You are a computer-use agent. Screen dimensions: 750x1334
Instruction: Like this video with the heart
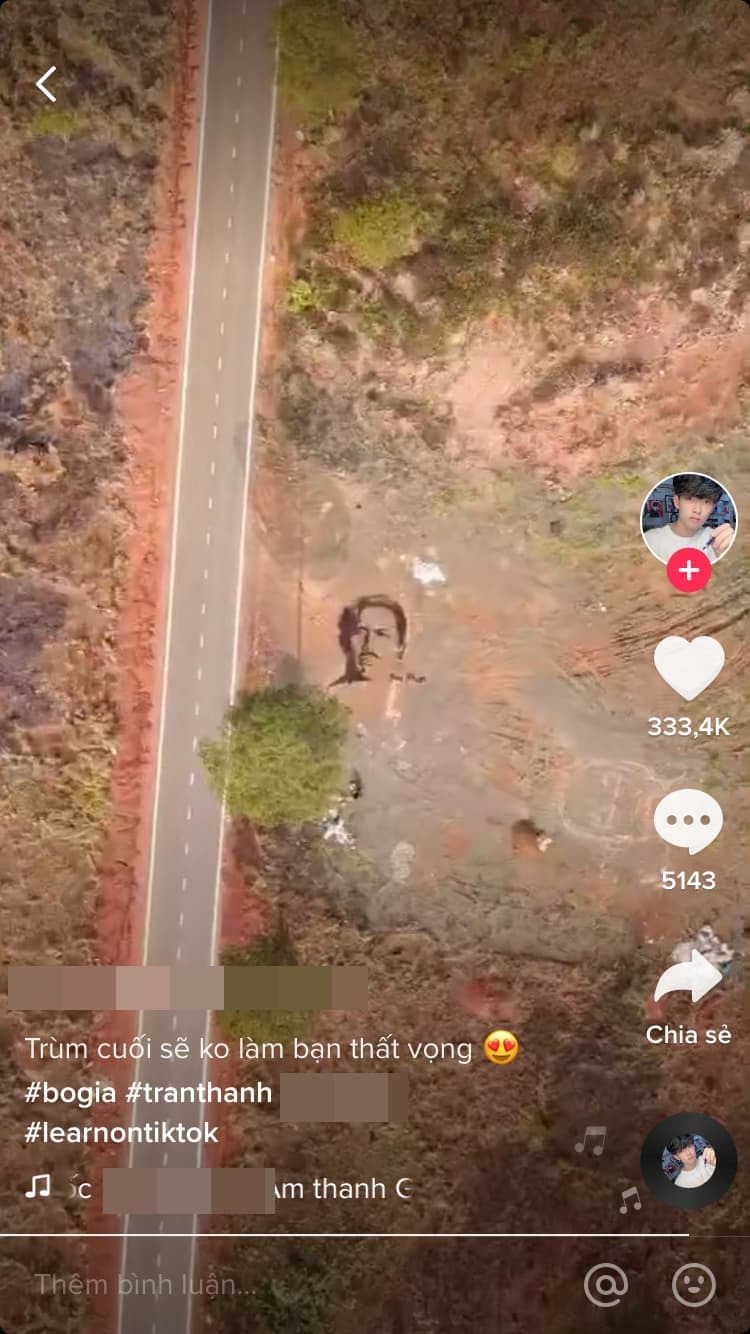(x=689, y=668)
